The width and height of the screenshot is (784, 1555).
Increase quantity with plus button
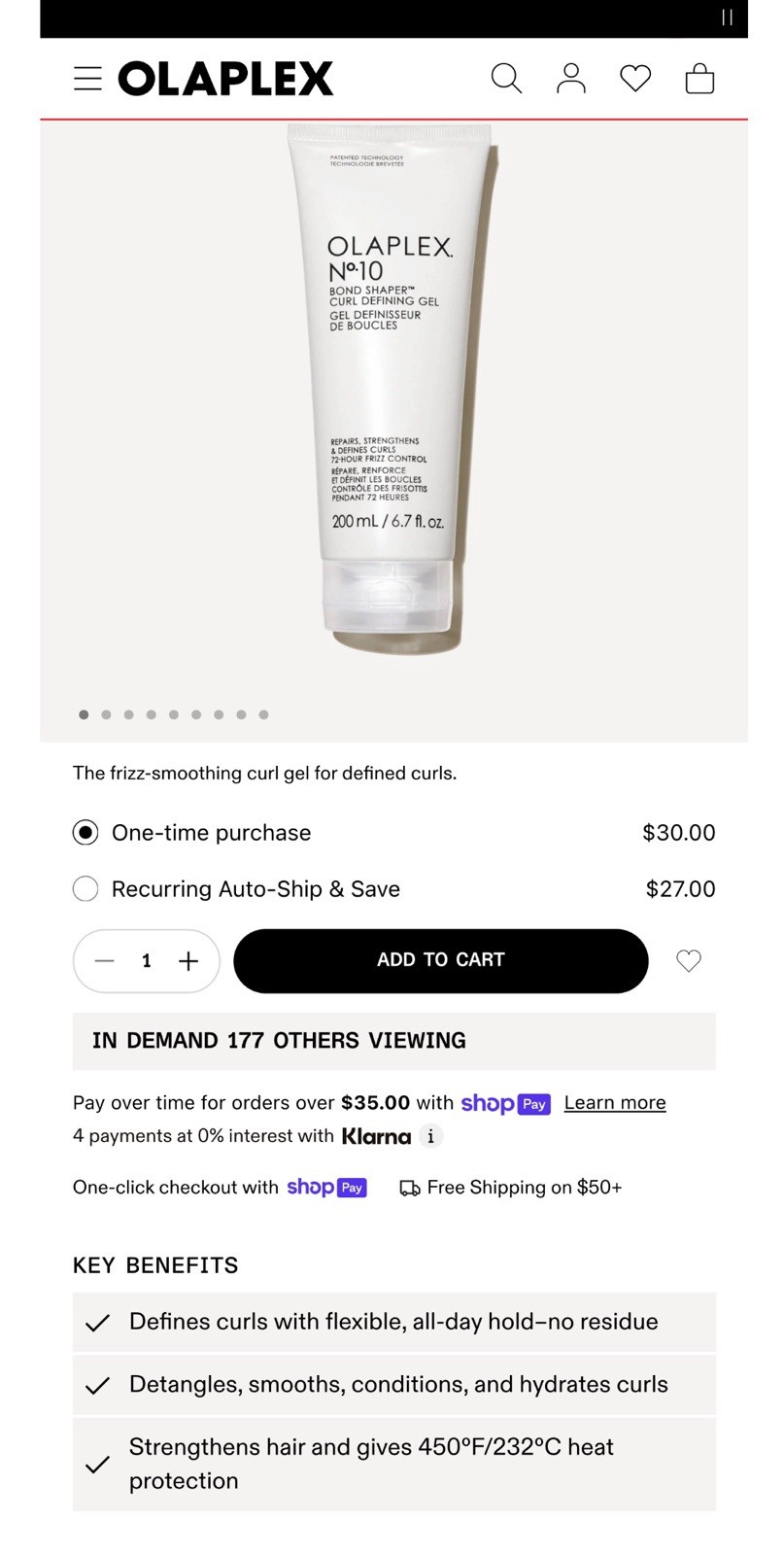tap(188, 961)
